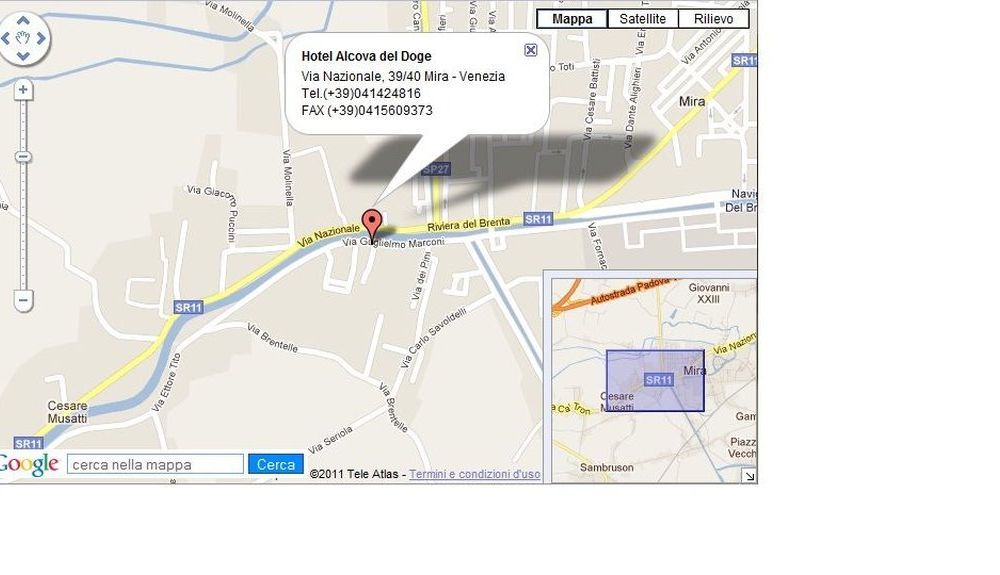Close the Hotel Alcova del Doge info bubble
Image resolution: width=1000 pixels, height=575 pixels.
(531, 50)
